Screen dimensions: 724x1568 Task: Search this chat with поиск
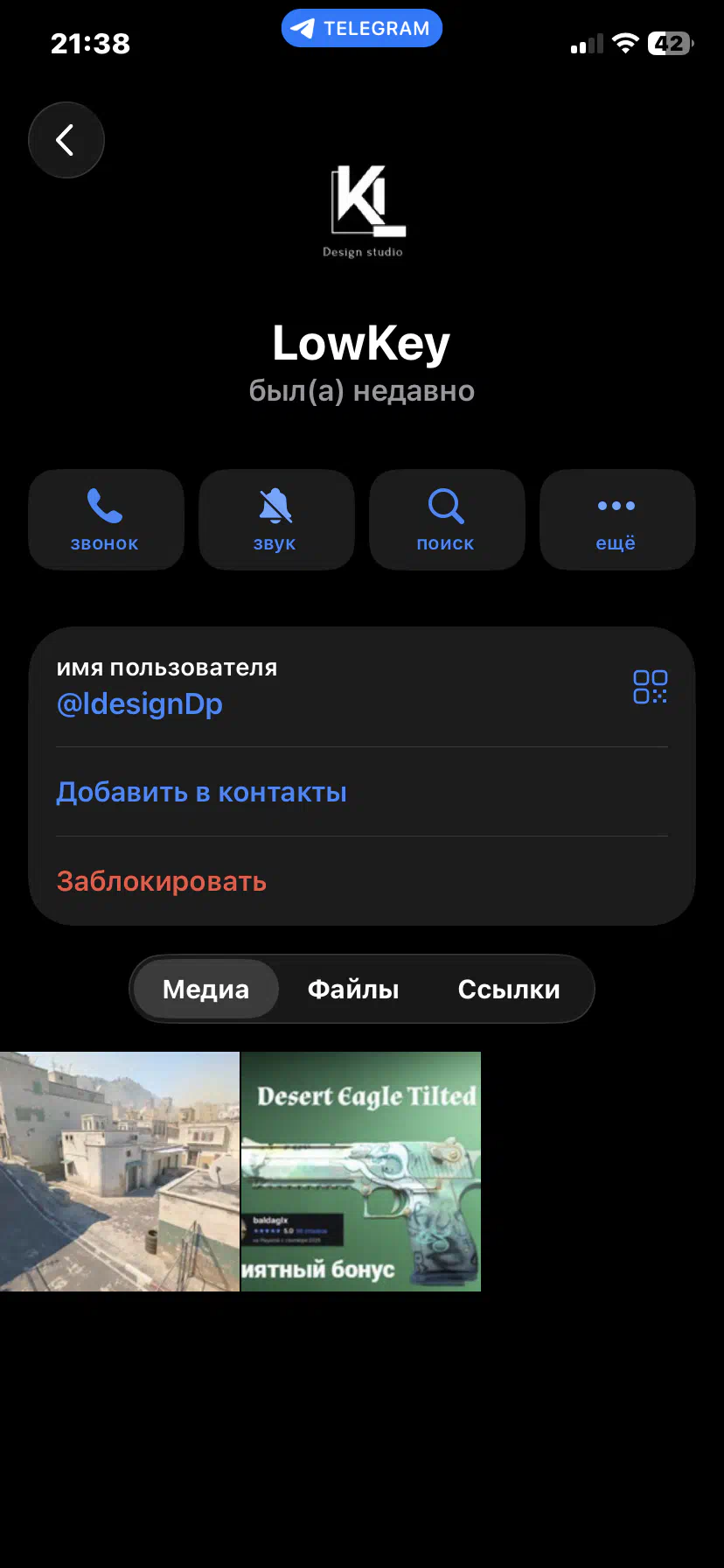click(x=446, y=520)
